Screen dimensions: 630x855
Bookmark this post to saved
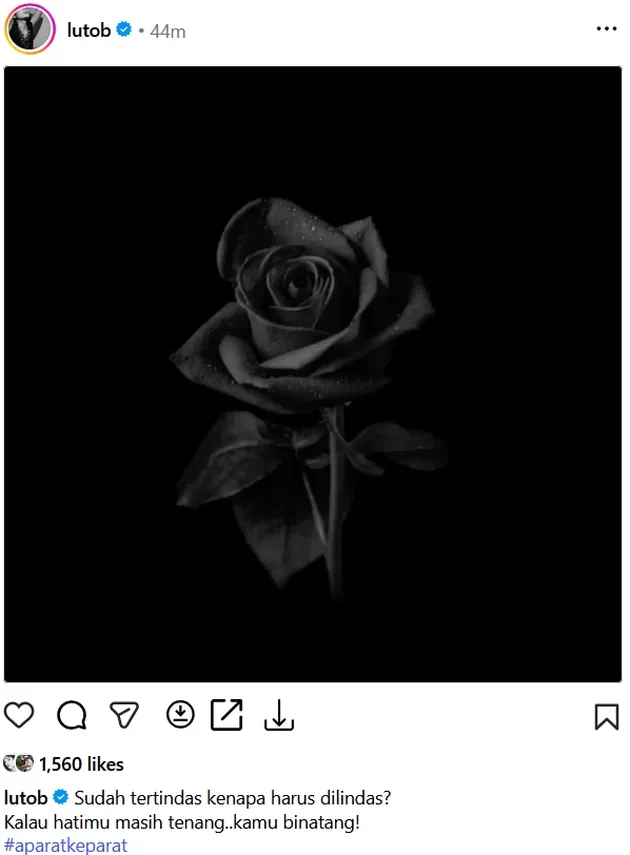point(606,716)
